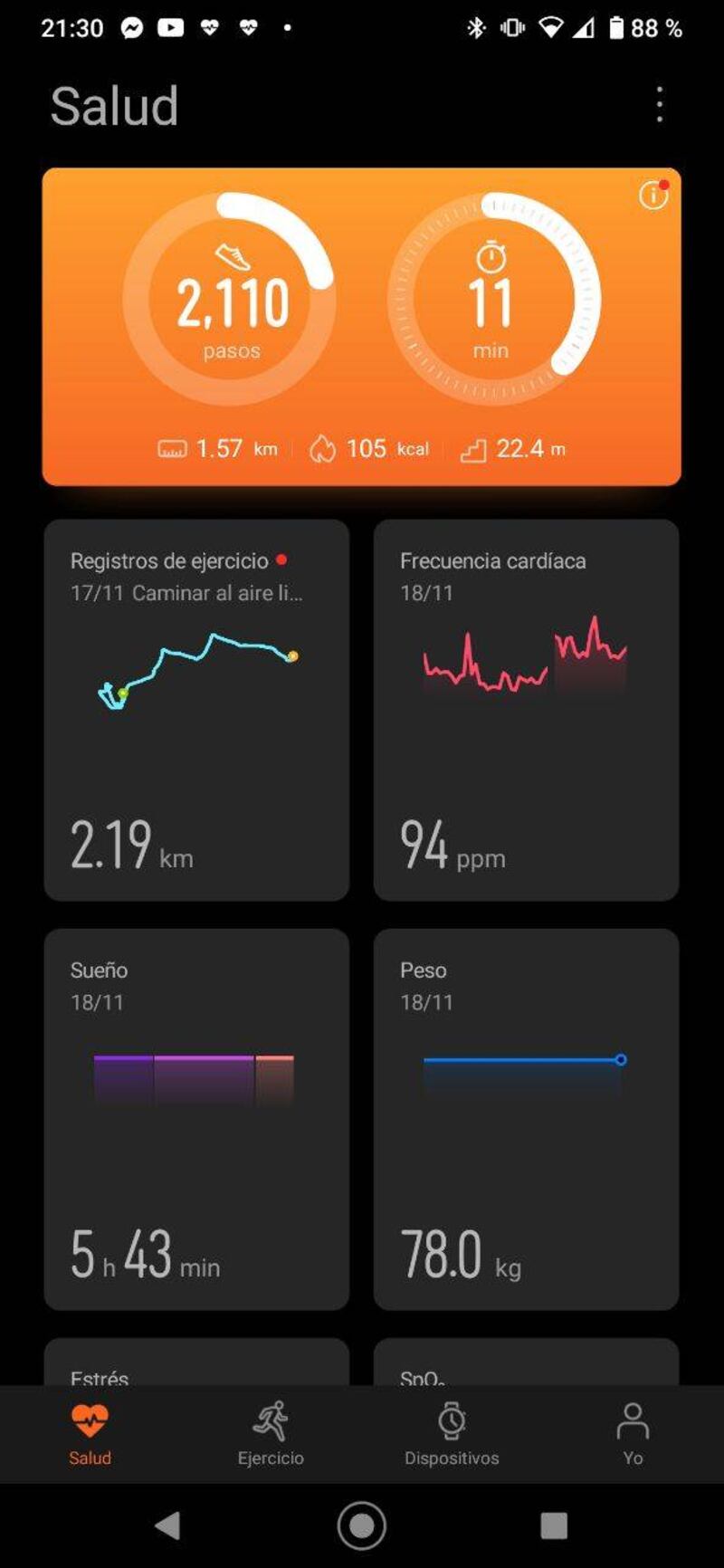
Task: Switch to the Ejercicio tab
Action: tap(271, 1433)
